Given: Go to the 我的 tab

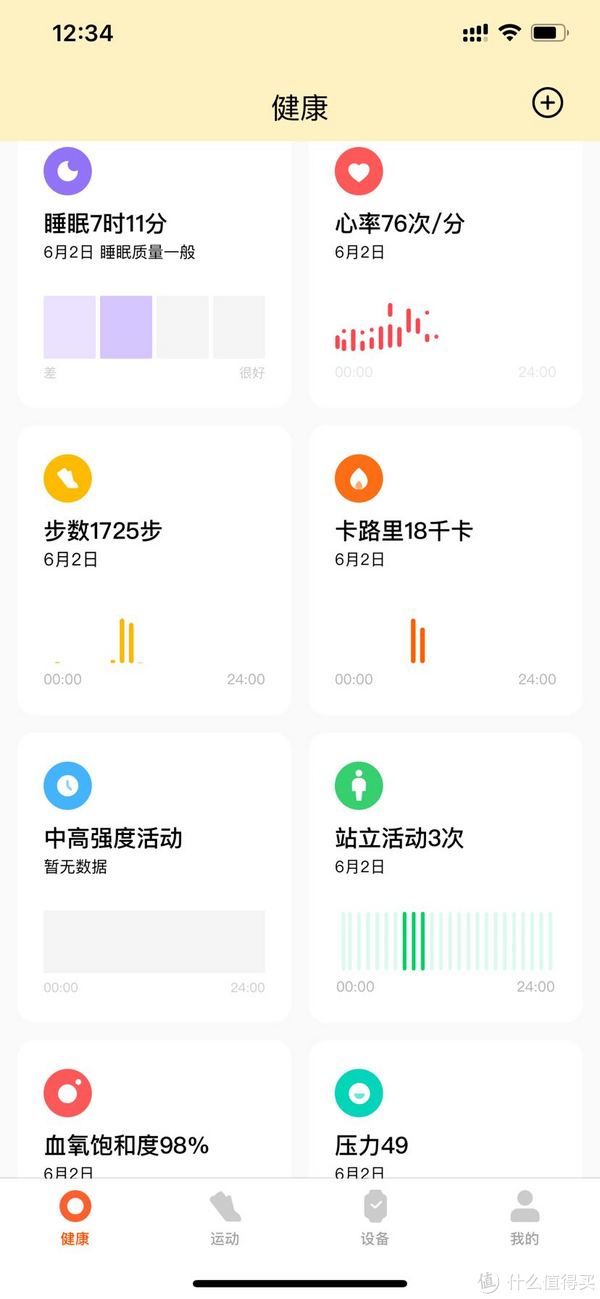Looking at the screenshot, I should coord(525,1218).
